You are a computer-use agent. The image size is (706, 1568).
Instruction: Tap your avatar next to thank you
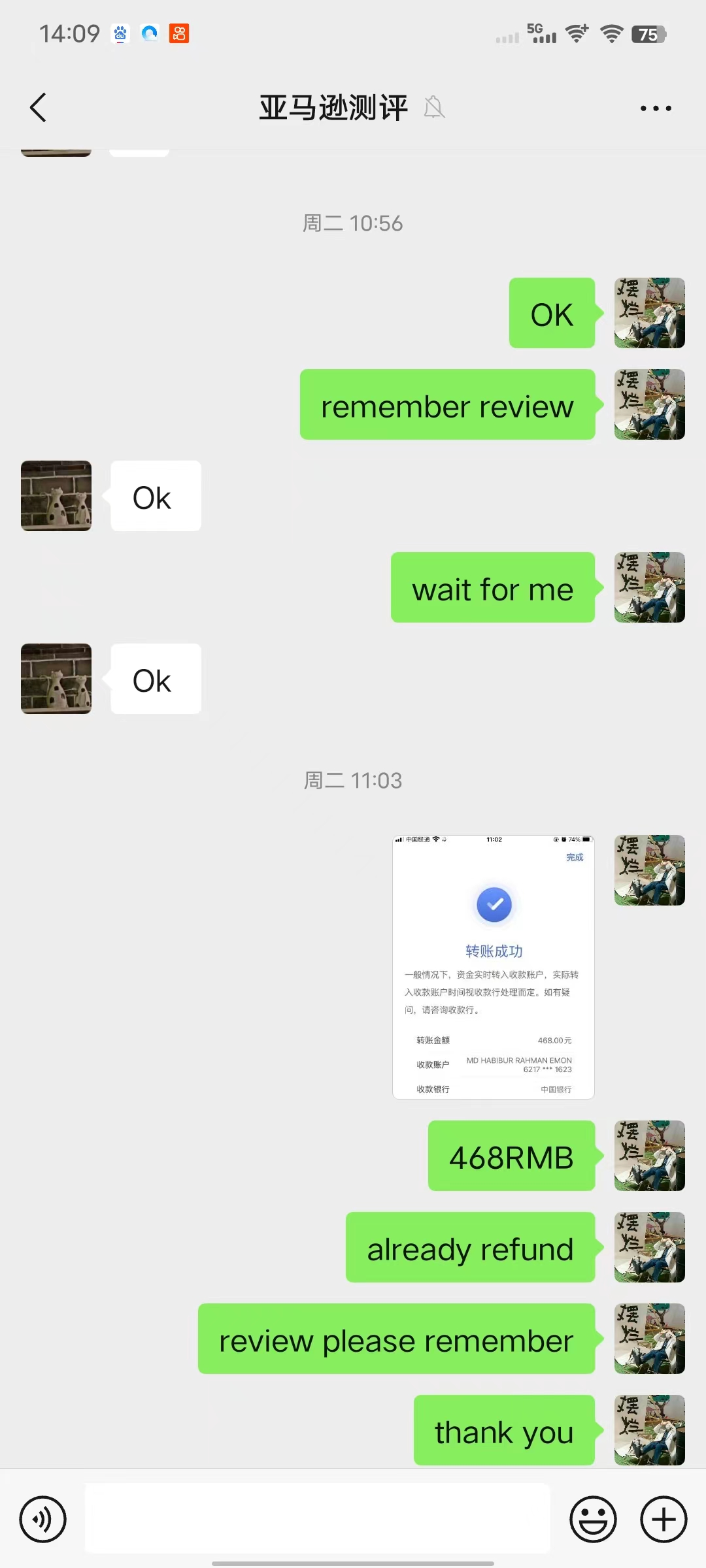[x=649, y=1431]
